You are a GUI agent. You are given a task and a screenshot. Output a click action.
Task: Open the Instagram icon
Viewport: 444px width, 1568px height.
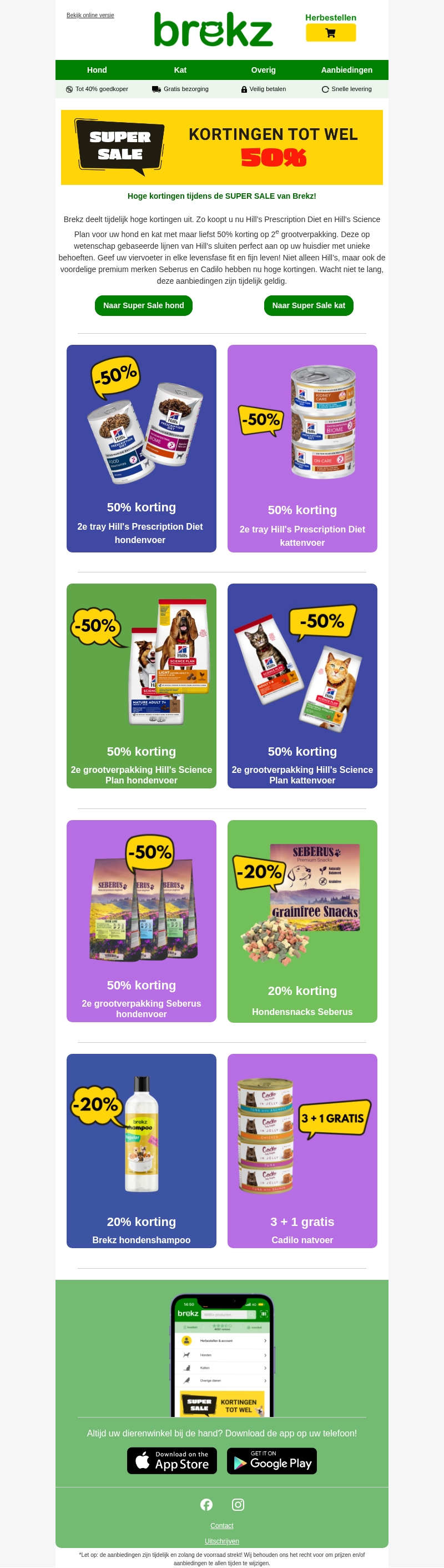tap(238, 1504)
